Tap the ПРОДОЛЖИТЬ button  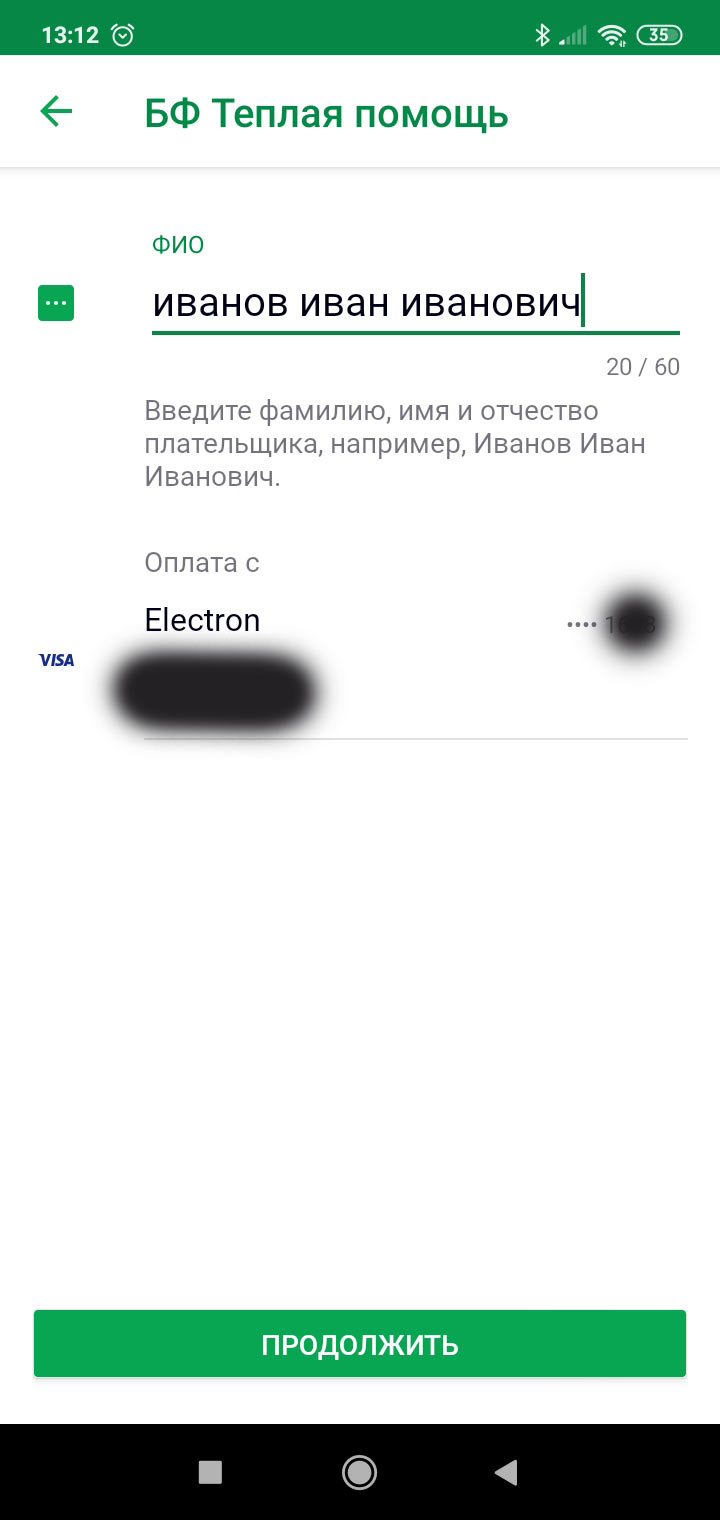pyautogui.click(x=360, y=1344)
